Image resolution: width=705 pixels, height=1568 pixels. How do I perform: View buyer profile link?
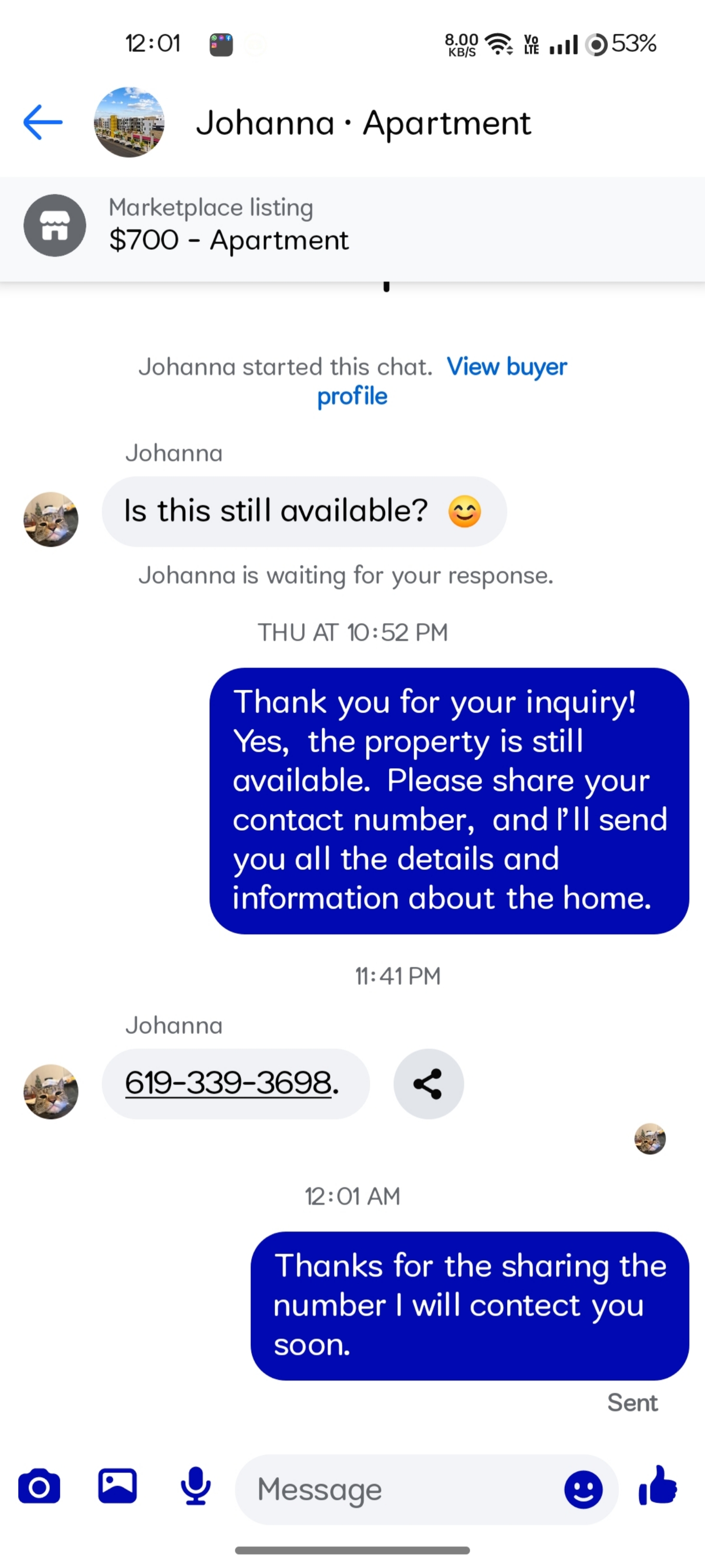(442, 381)
